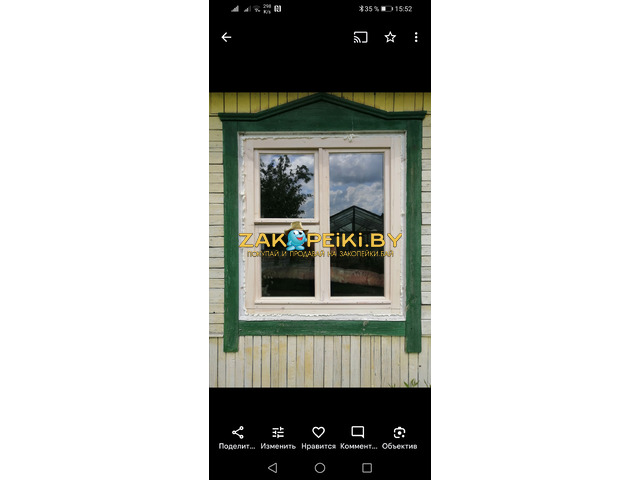
Task: Open the three-dot overflow menu
Action: point(416,37)
